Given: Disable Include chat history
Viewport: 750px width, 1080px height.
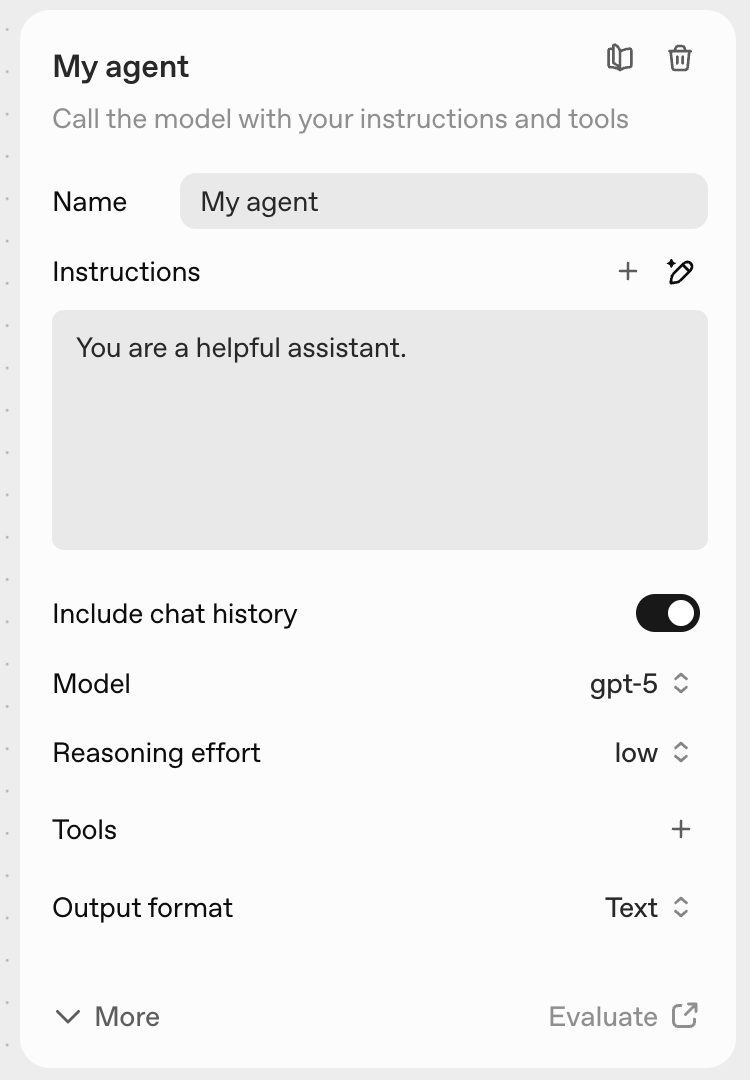Looking at the screenshot, I should click(668, 613).
